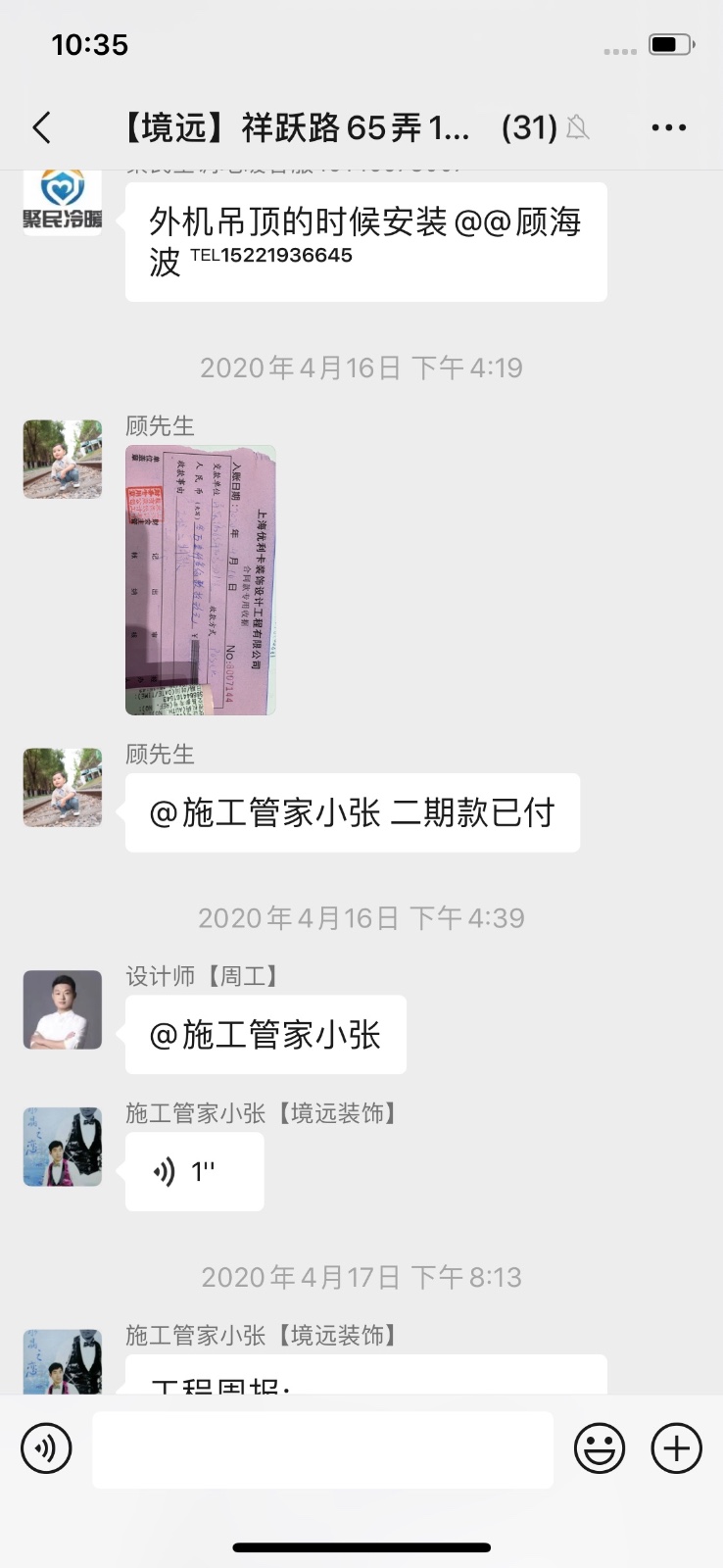
Task: Open 施工管家小张's avatar next to the voice message
Action: coord(63,1147)
